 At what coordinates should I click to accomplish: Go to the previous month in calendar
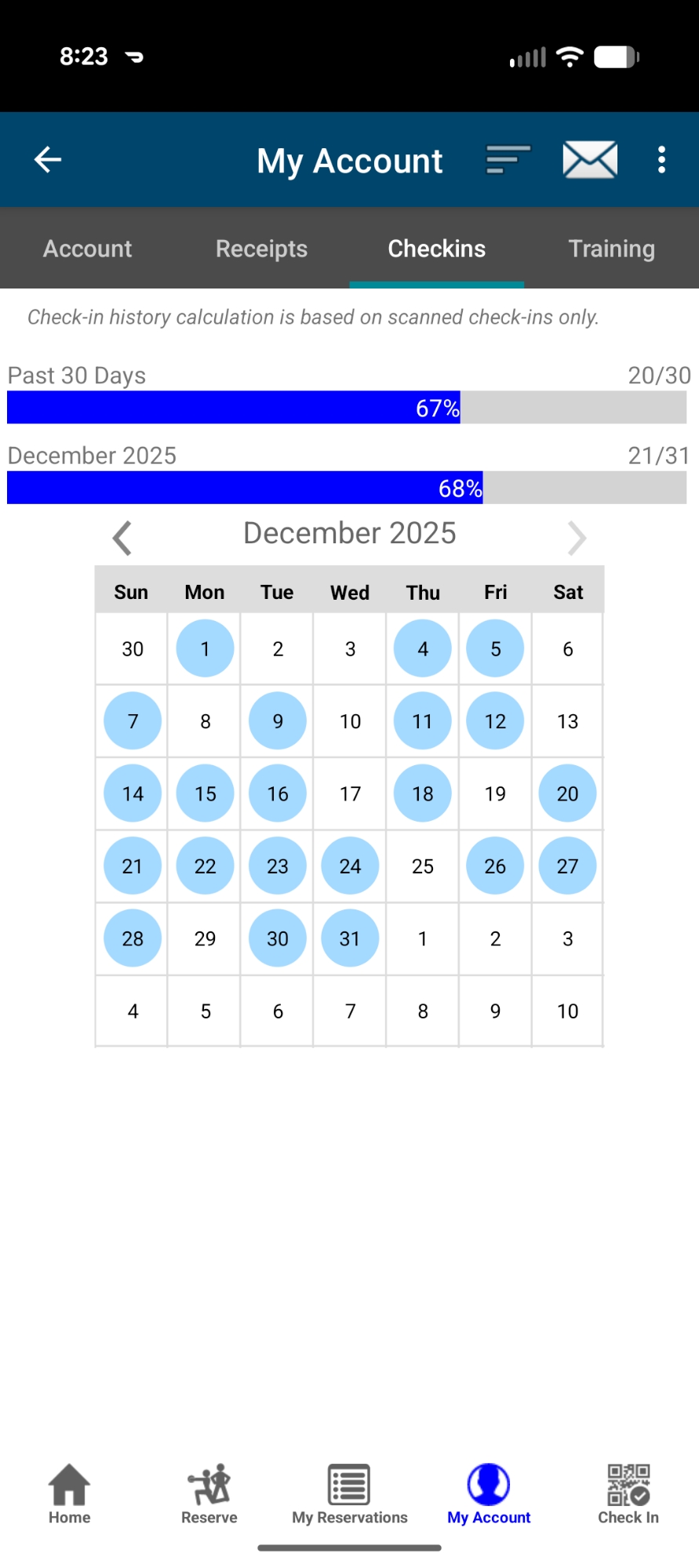click(x=122, y=538)
